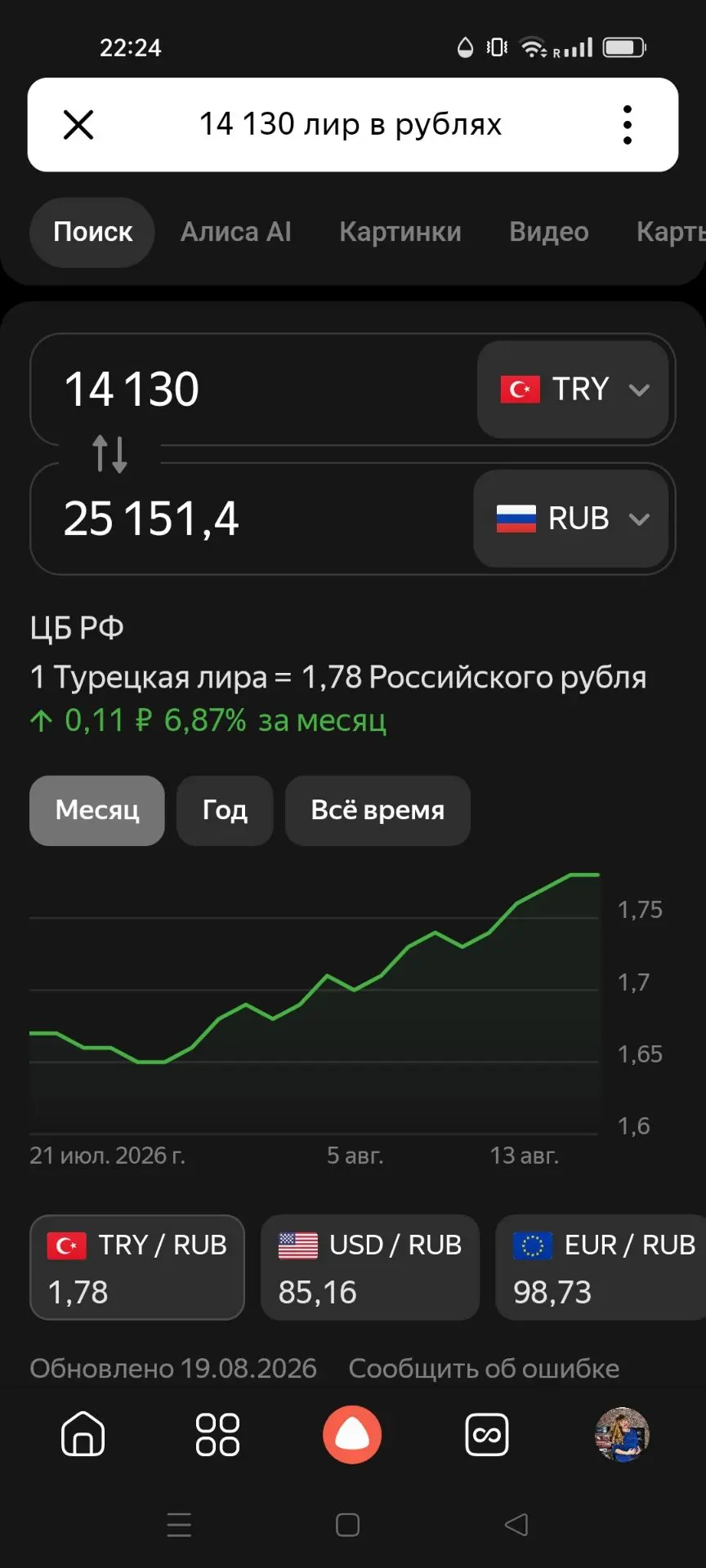The image size is (706, 1568).
Task: Open the profile avatar
Action: tap(622, 1435)
